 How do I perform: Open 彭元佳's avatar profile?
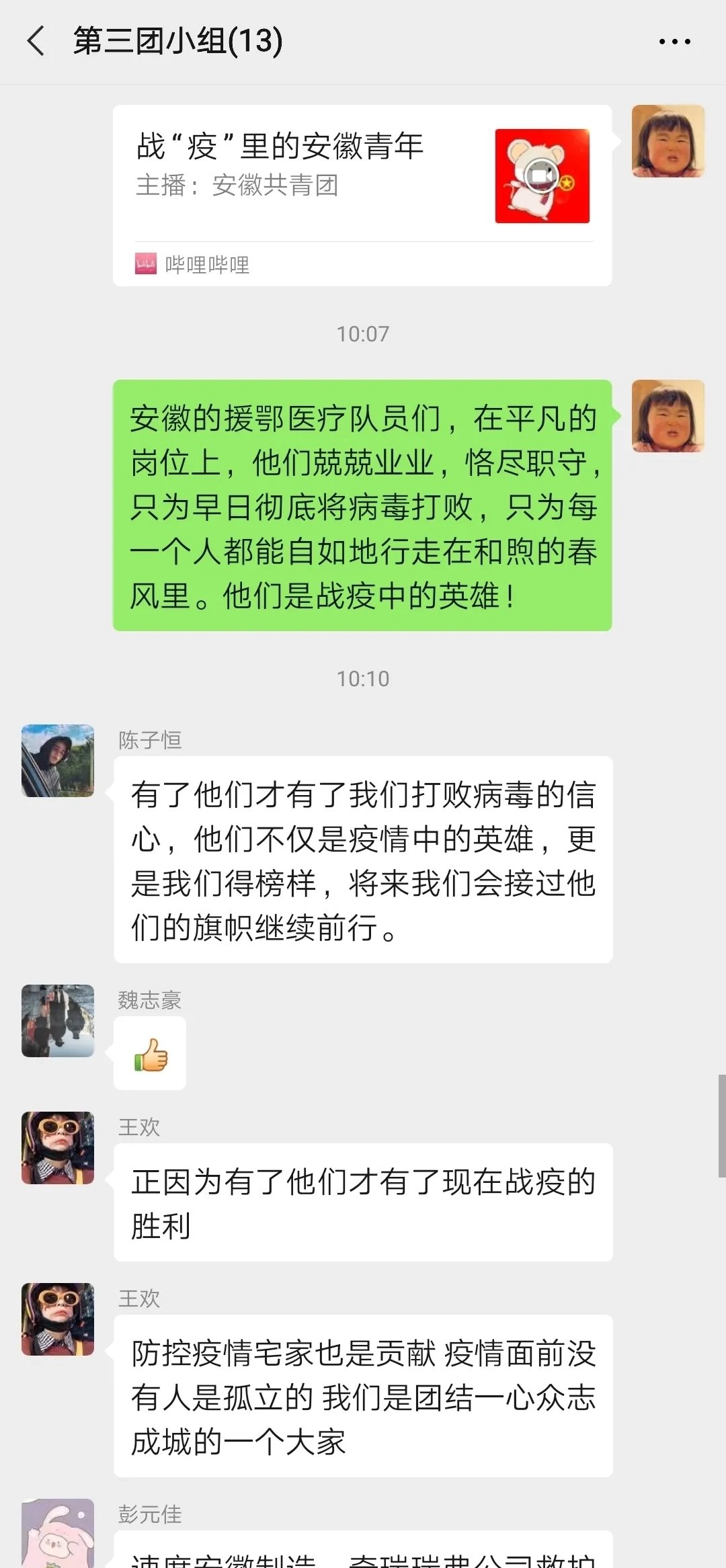click(58, 1534)
